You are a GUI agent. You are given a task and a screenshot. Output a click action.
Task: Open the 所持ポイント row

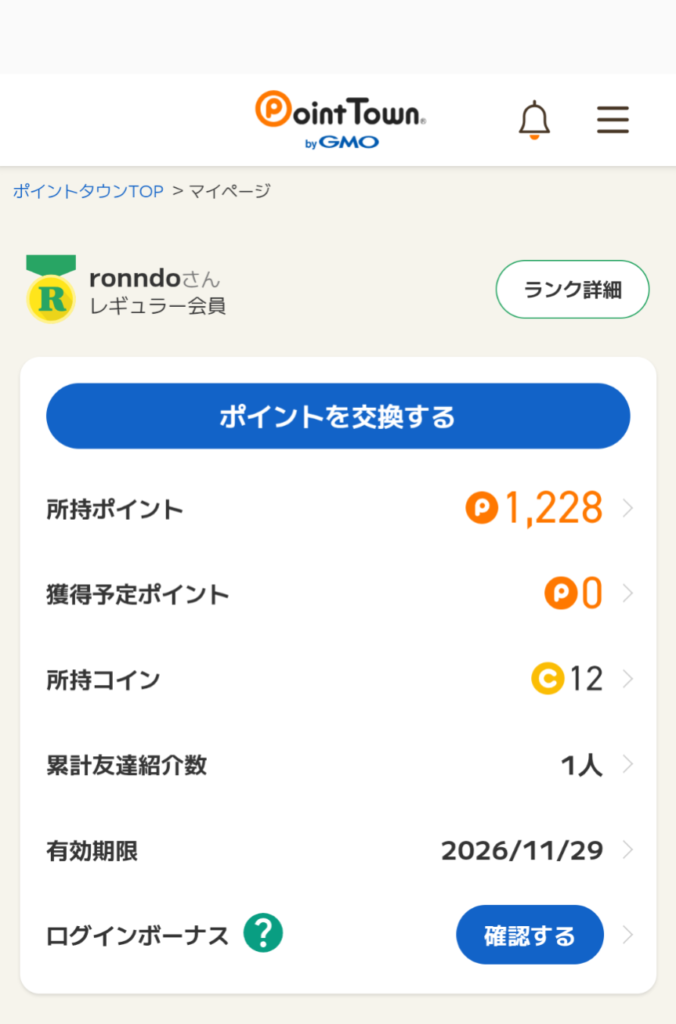click(x=338, y=510)
